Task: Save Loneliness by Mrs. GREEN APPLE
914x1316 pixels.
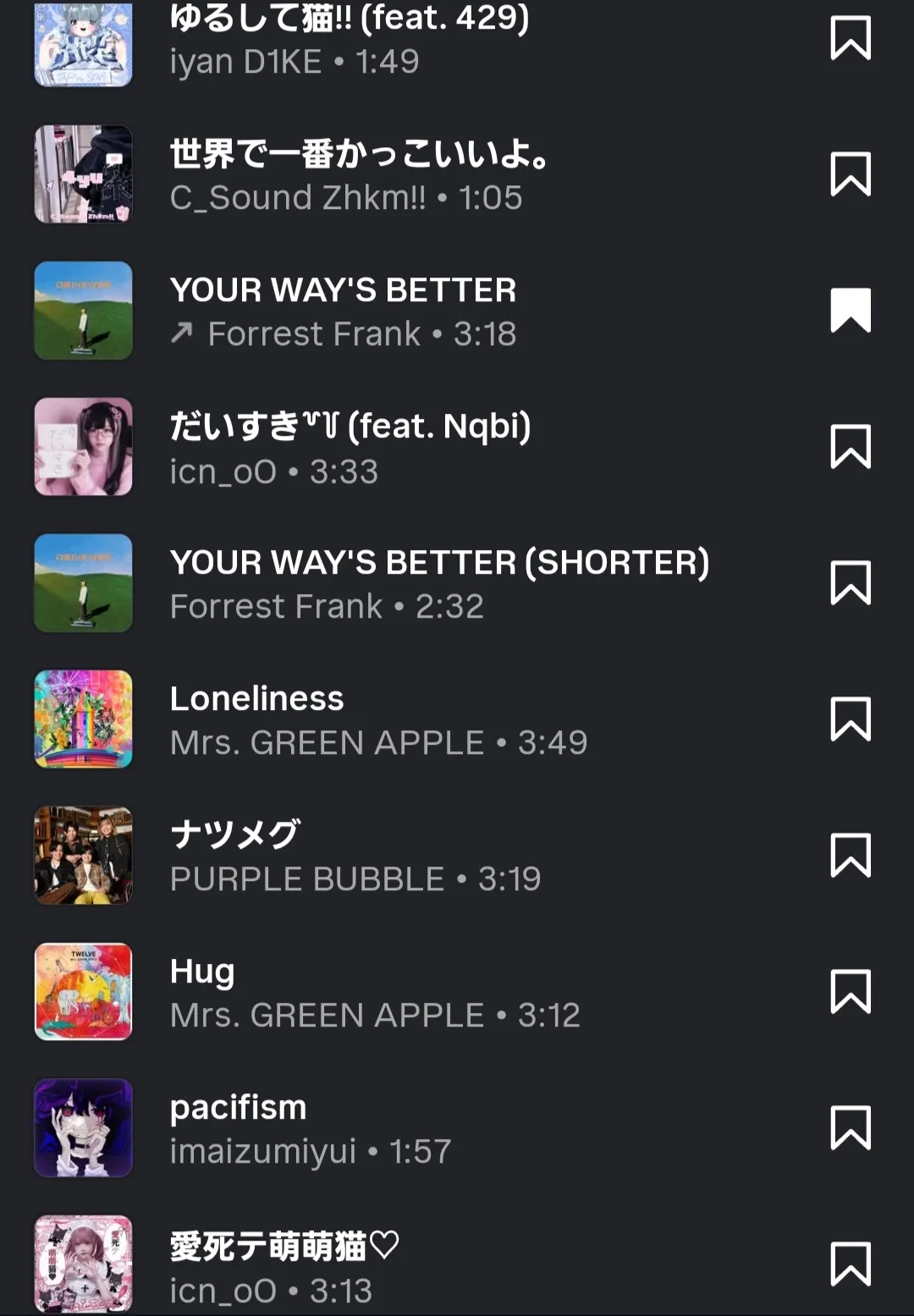Action: 850,719
